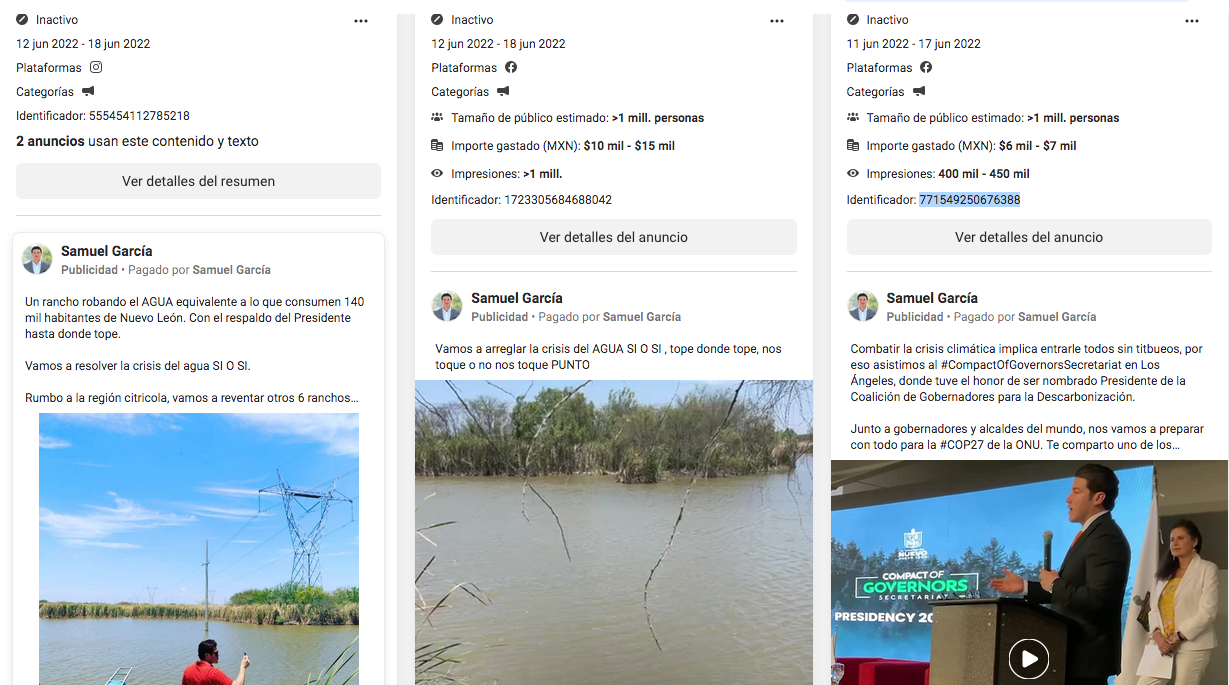1229x685 pixels.
Task: Open overflow menu for ad 555454112785218
Action: [361, 20]
